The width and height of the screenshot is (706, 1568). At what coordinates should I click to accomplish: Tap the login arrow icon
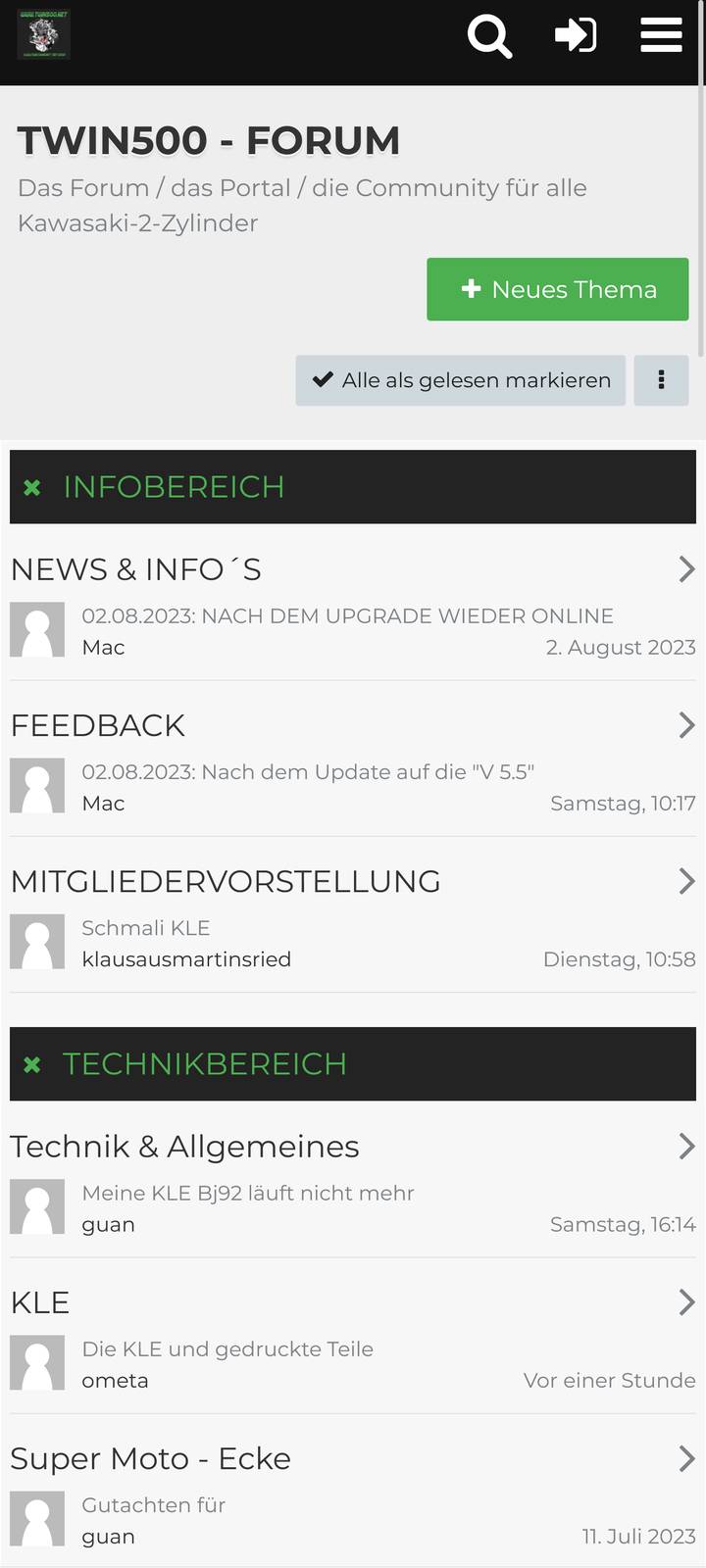coord(576,35)
